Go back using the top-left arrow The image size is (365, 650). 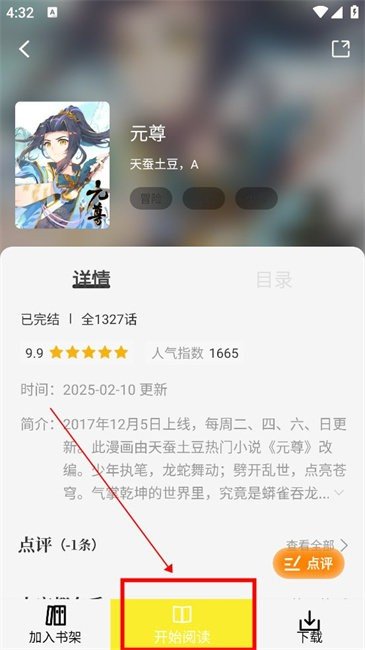pos(24,49)
